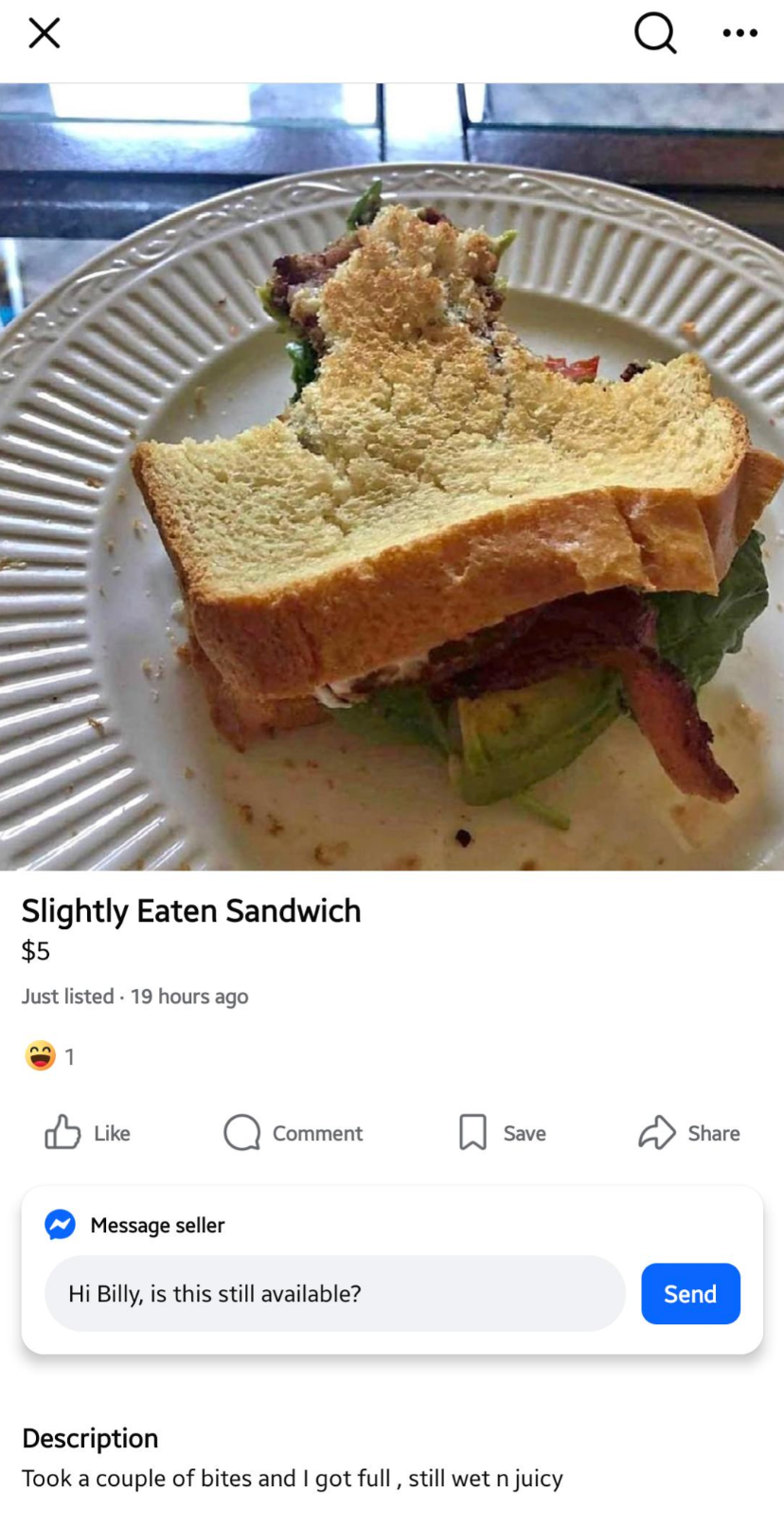Viewport: 784px width, 1527px height.
Task: Open the three-dot overflow menu
Action: tap(739, 33)
